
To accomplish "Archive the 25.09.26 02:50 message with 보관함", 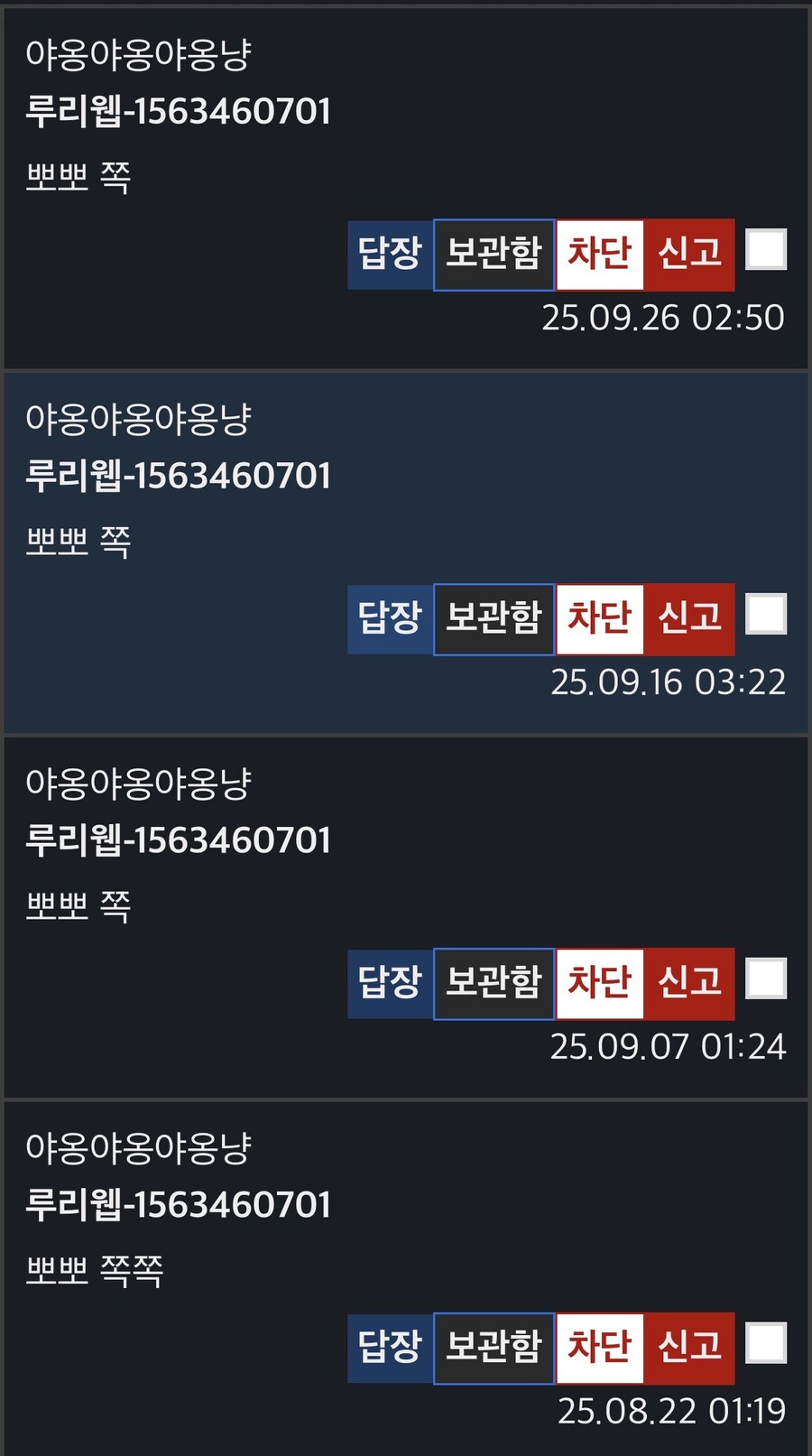I will point(494,254).
